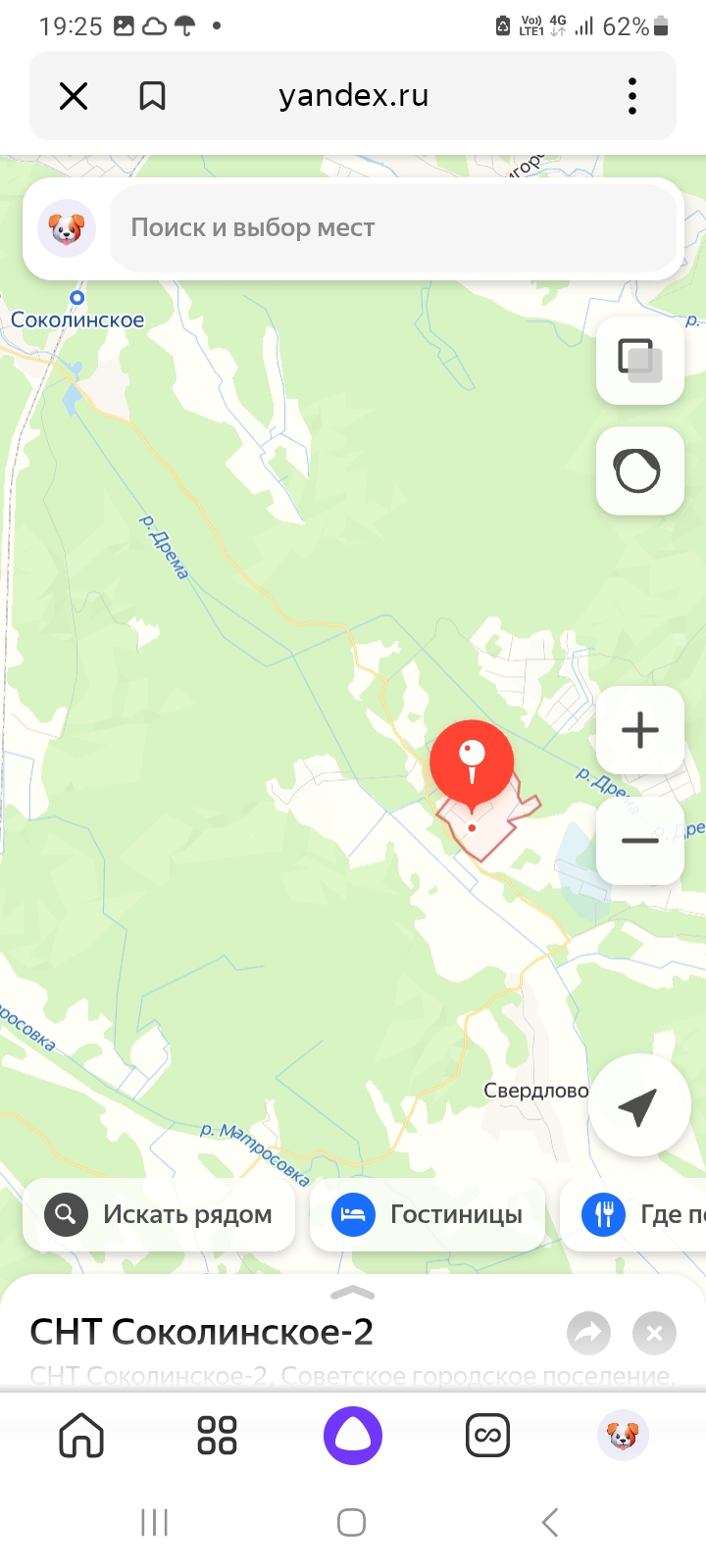The height and width of the screenshot is (1568, 706).
Task: Go to Yandex home tab
Action: (81, 1436)
